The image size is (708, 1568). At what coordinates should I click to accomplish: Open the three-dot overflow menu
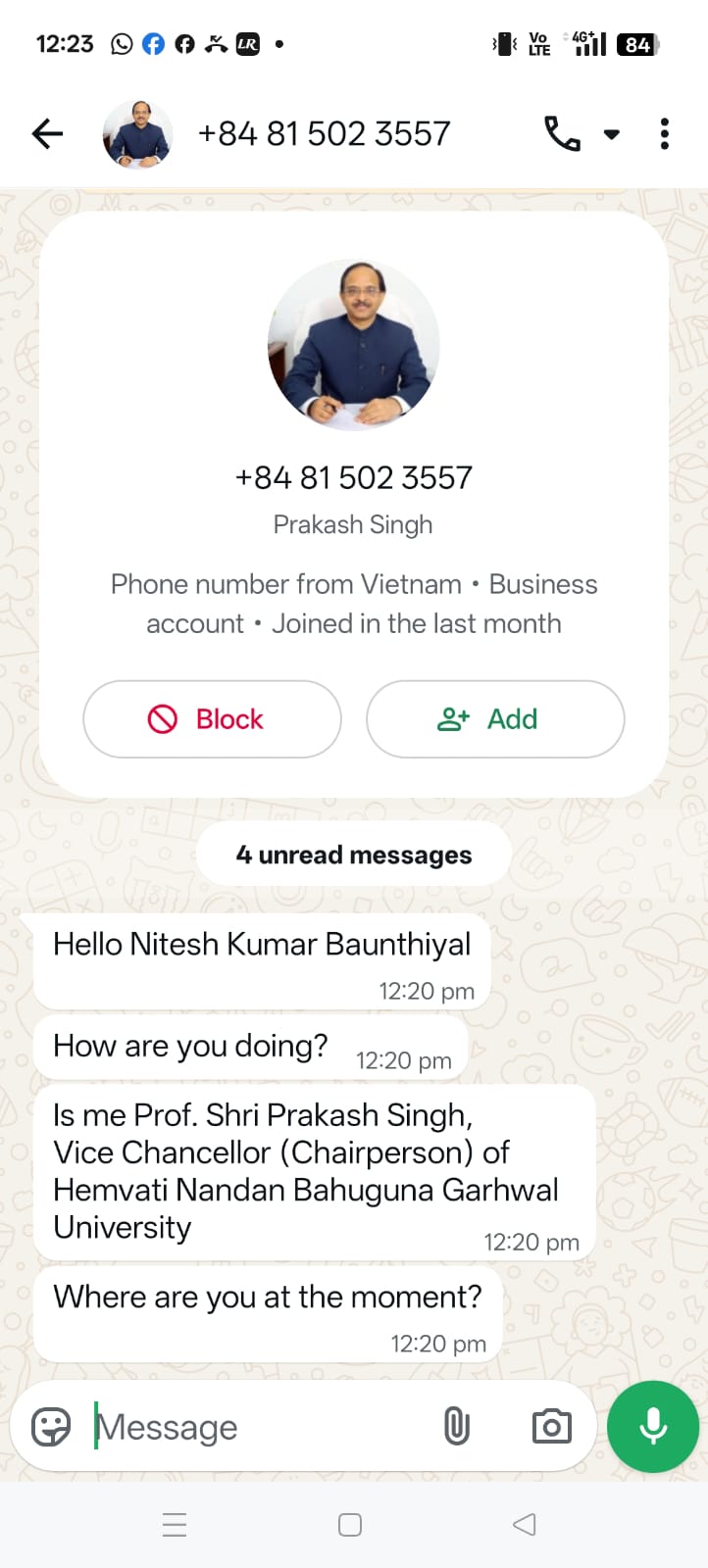[665, 133]
